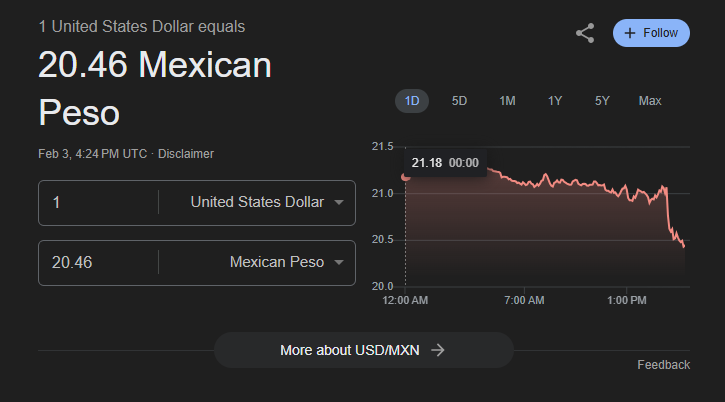Screen dimensions: 725x402
Task: Edit the United States Dollar amount field
Action: click(98, 203)
